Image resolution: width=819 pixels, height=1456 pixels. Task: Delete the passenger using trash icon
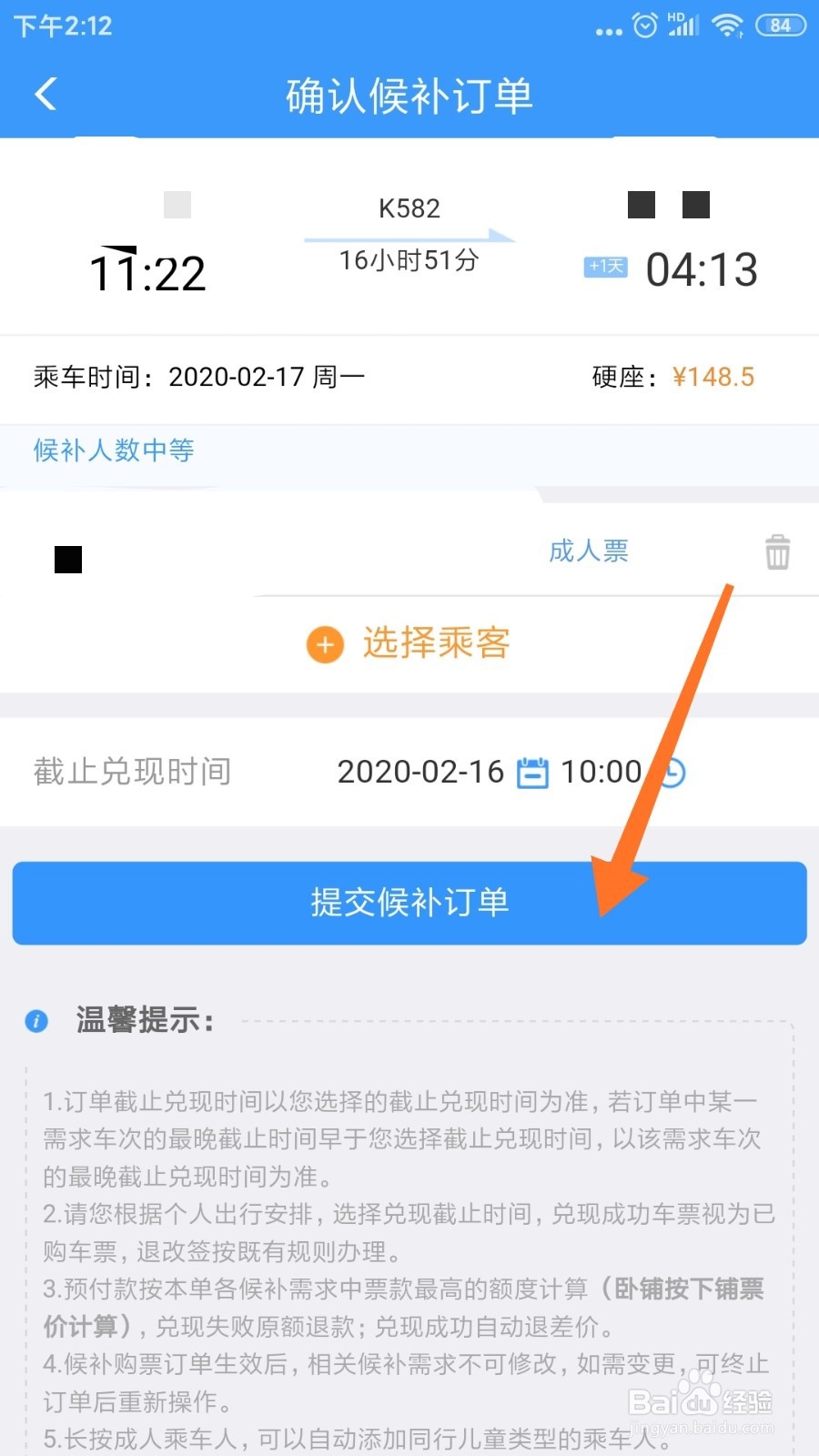776,551
